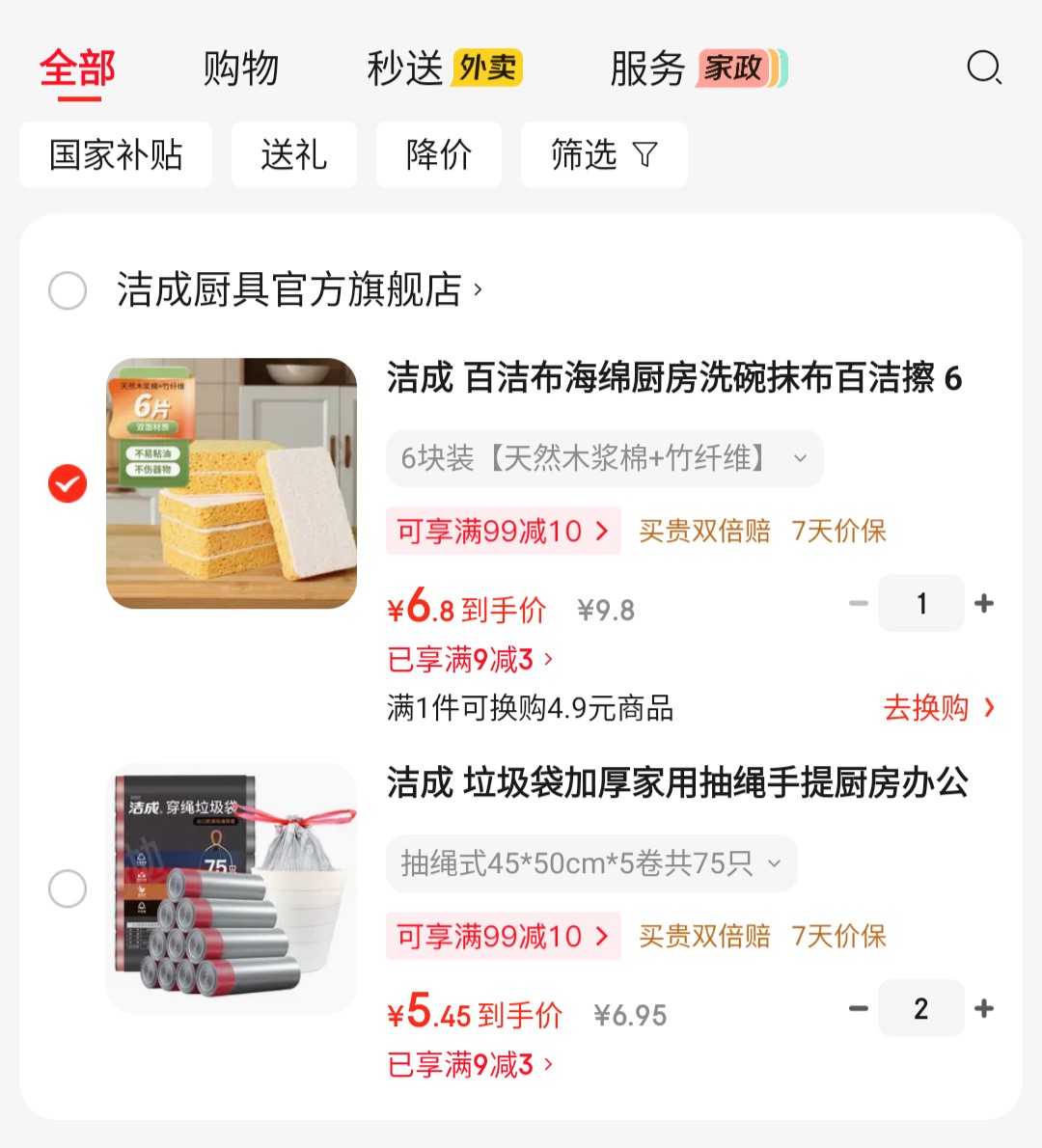Viewport: 1042px width, 1148px height.
Task: Switch to the 服务 家政 tab
Action: pos(698,68)
